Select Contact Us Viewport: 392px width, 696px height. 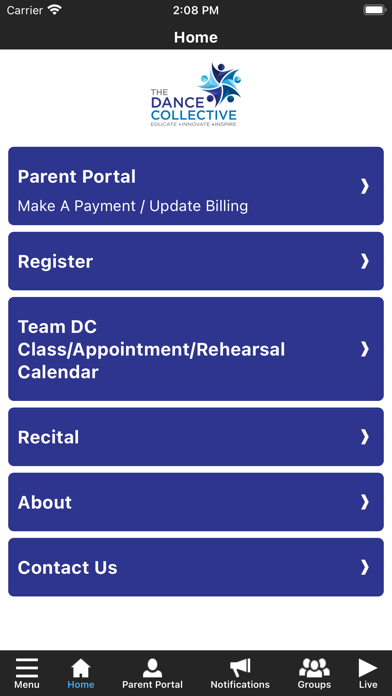[x=196, y=567]
